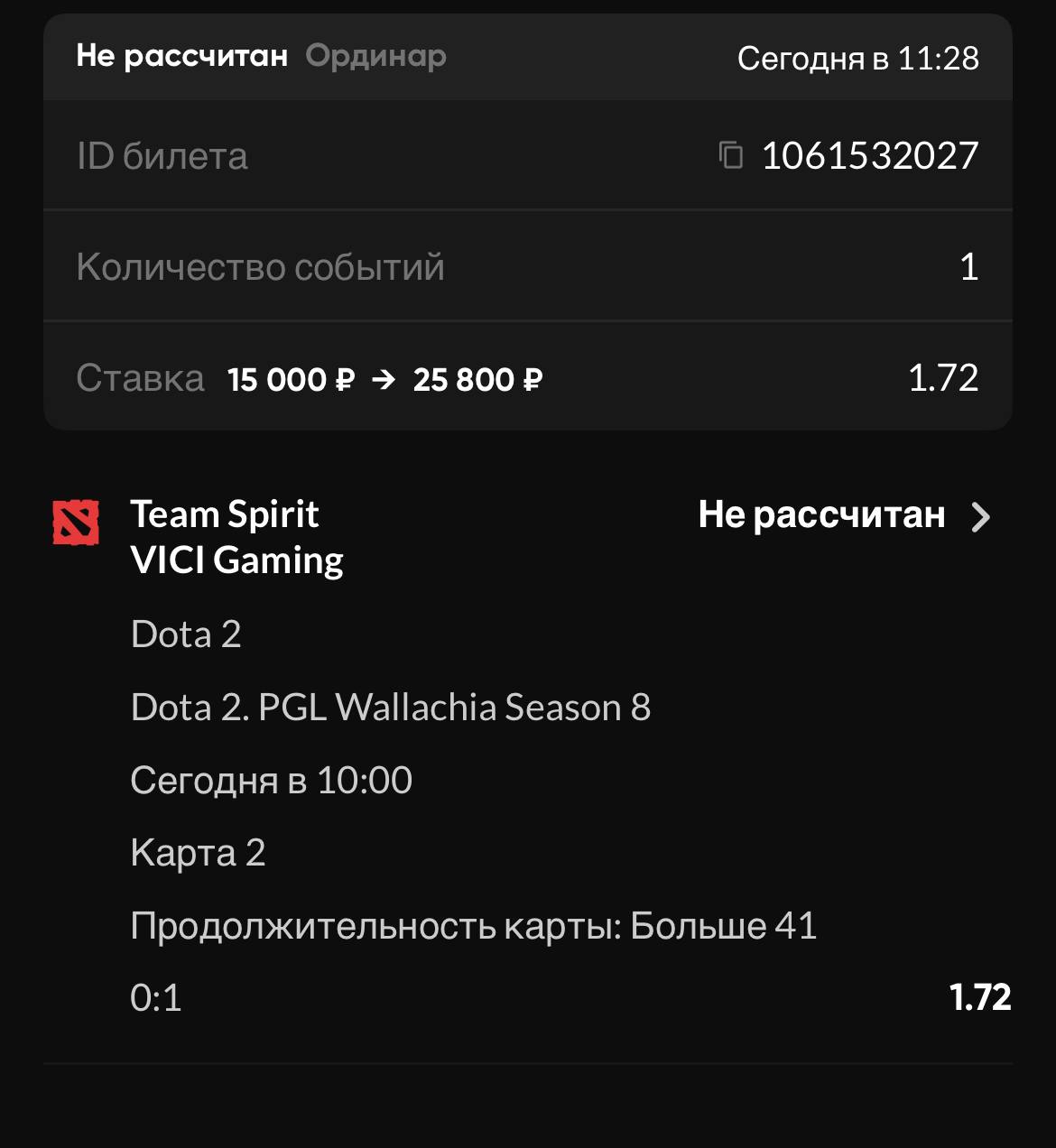The width and height of the screenshot is (1056, 1148).
Task: Copy the ticket ID 1061532027
Action: 730,155
